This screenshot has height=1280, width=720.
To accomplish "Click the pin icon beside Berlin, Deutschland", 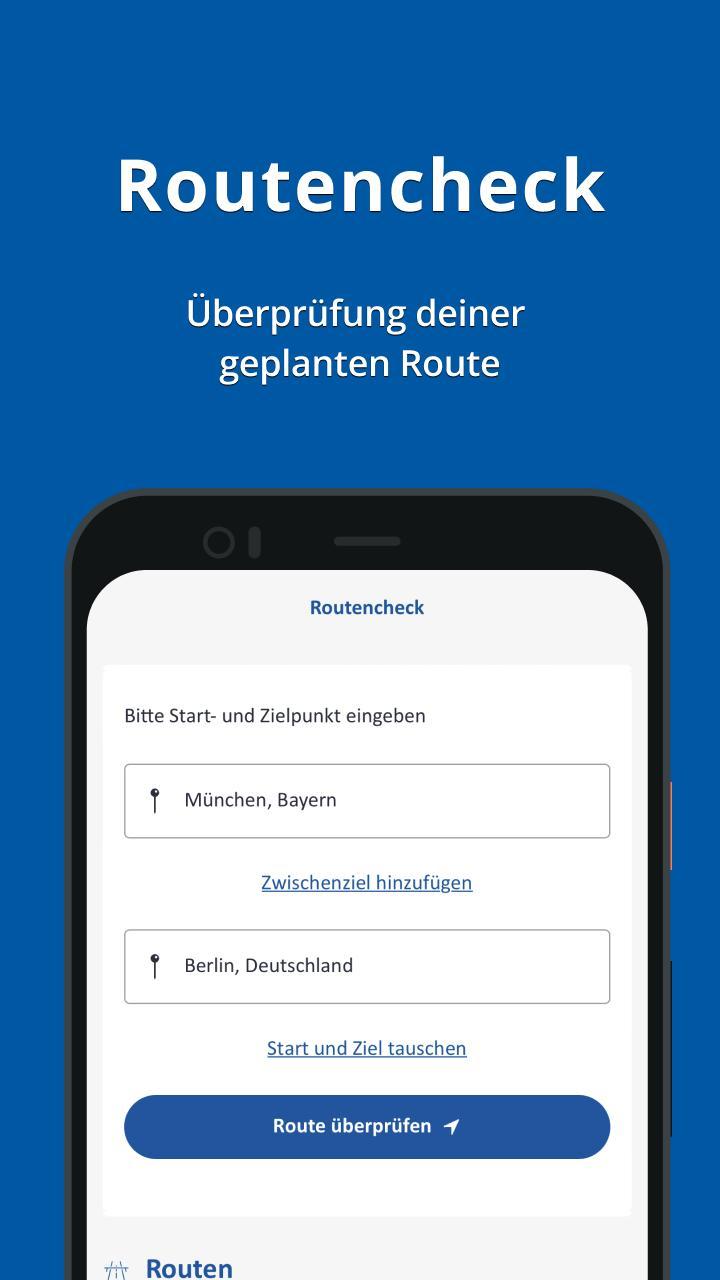I will [156, 965].
